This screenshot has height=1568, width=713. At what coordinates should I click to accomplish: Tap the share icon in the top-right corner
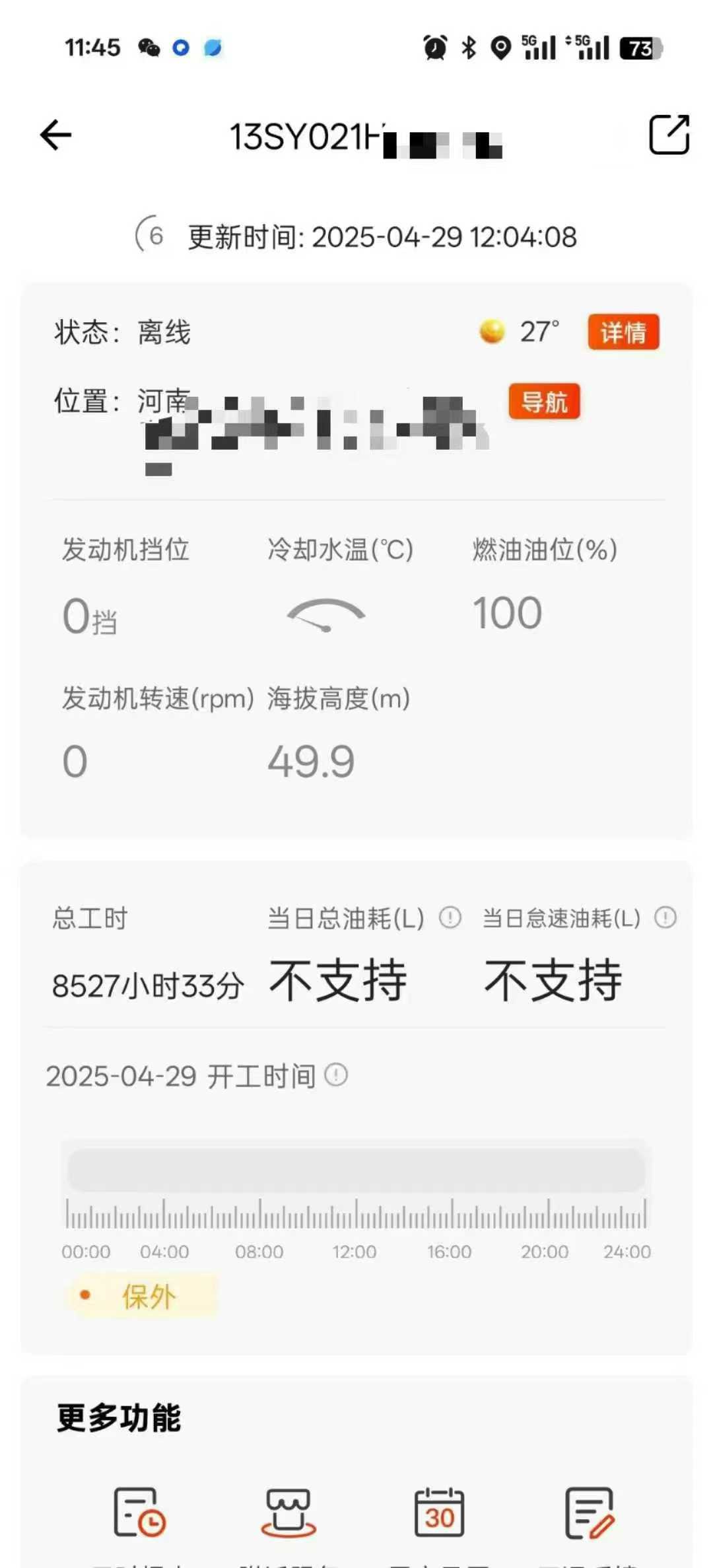[669, 135]
